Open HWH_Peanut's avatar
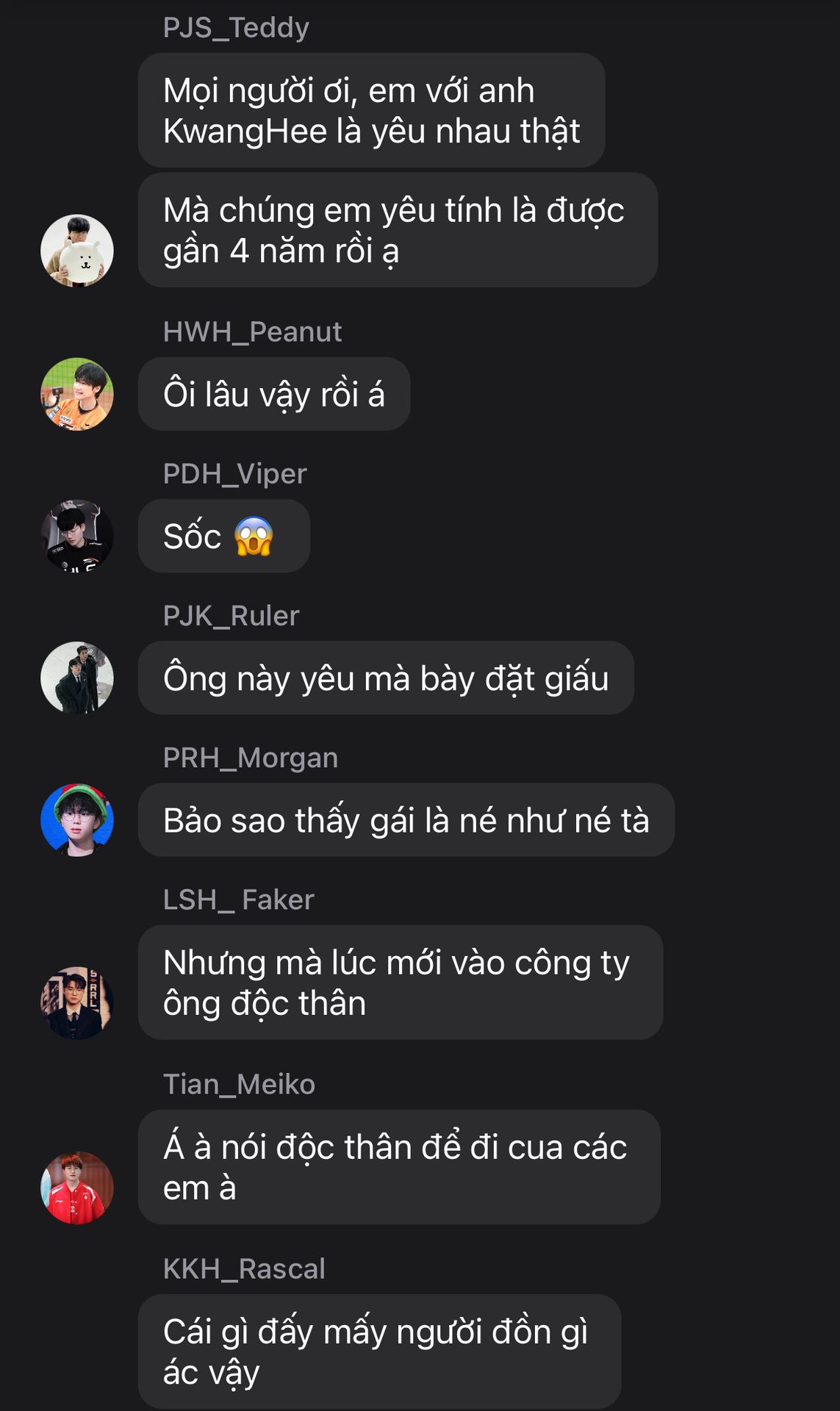This screenshot has height=1411, width=840. pos(77,394)
